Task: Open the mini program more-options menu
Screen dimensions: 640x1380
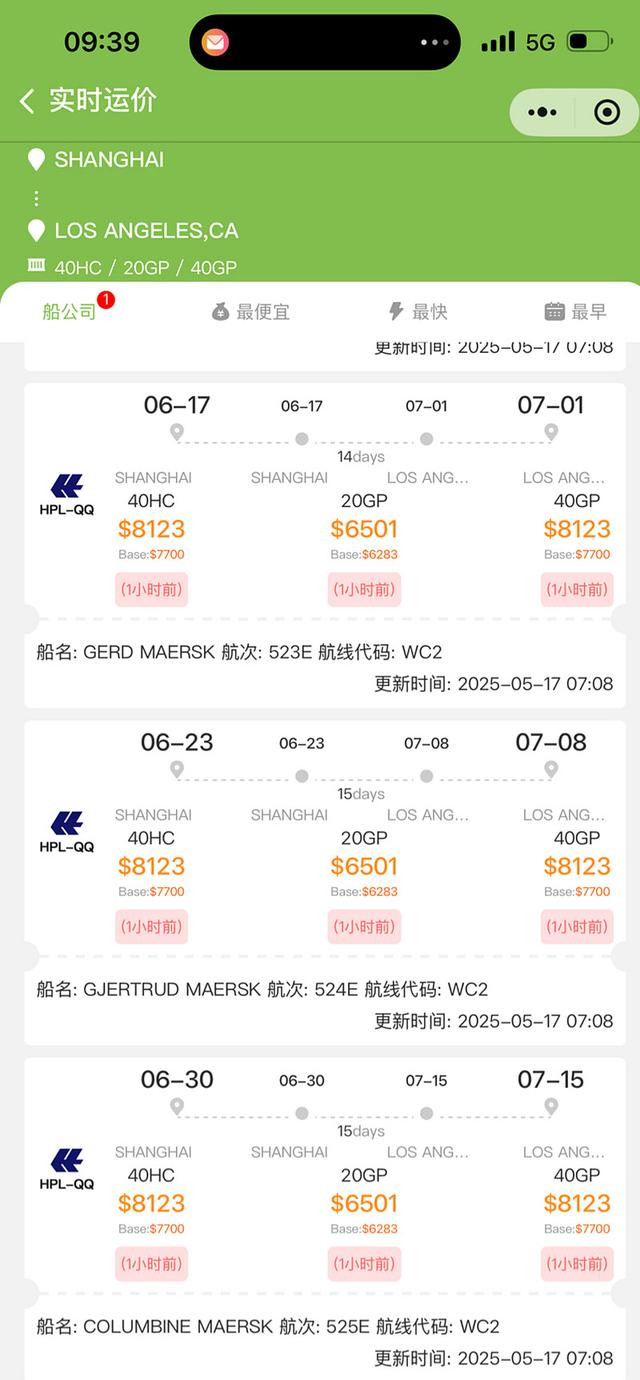Action: [x=542, y=113]
